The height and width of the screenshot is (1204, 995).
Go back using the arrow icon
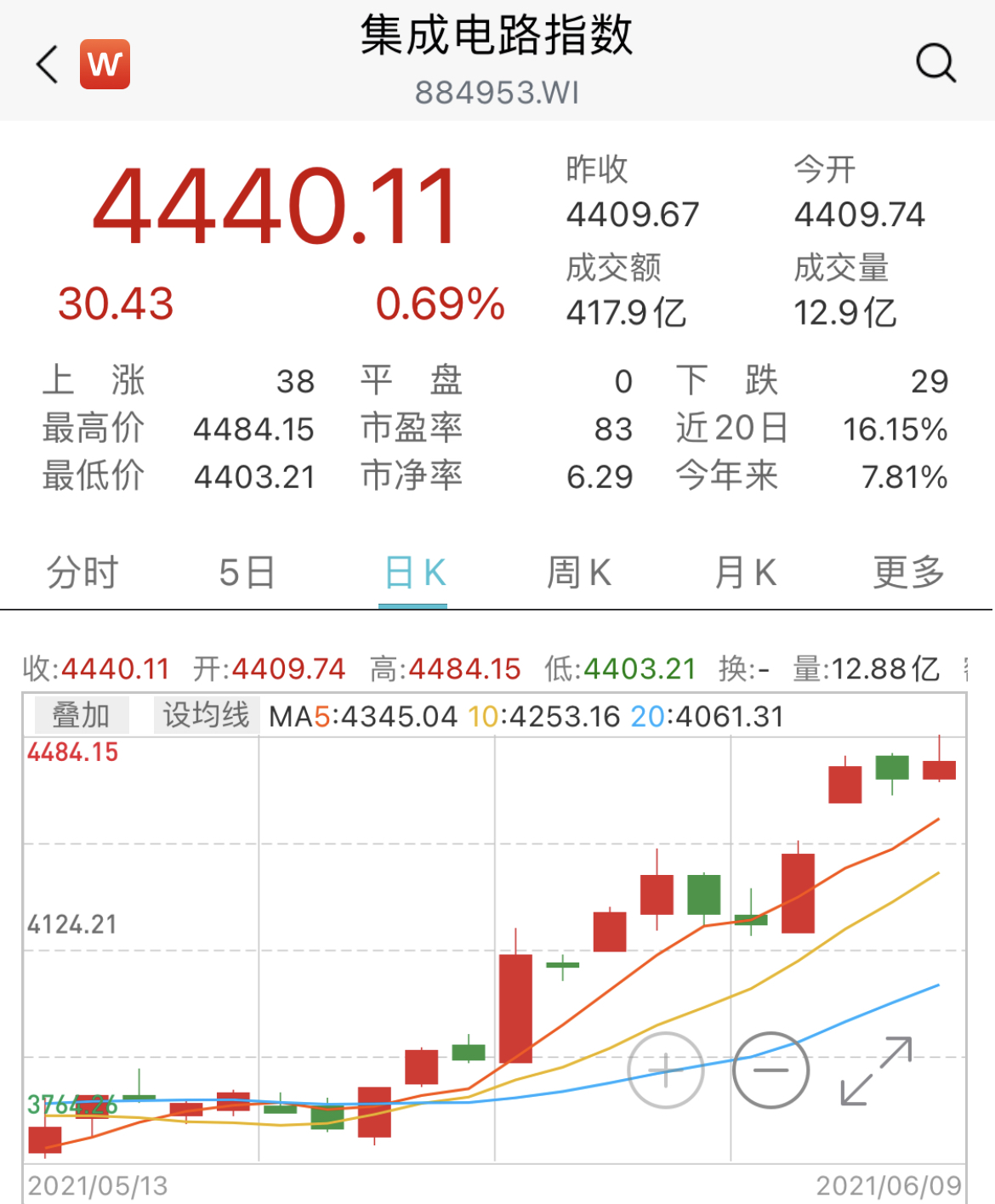click(48, 65)
